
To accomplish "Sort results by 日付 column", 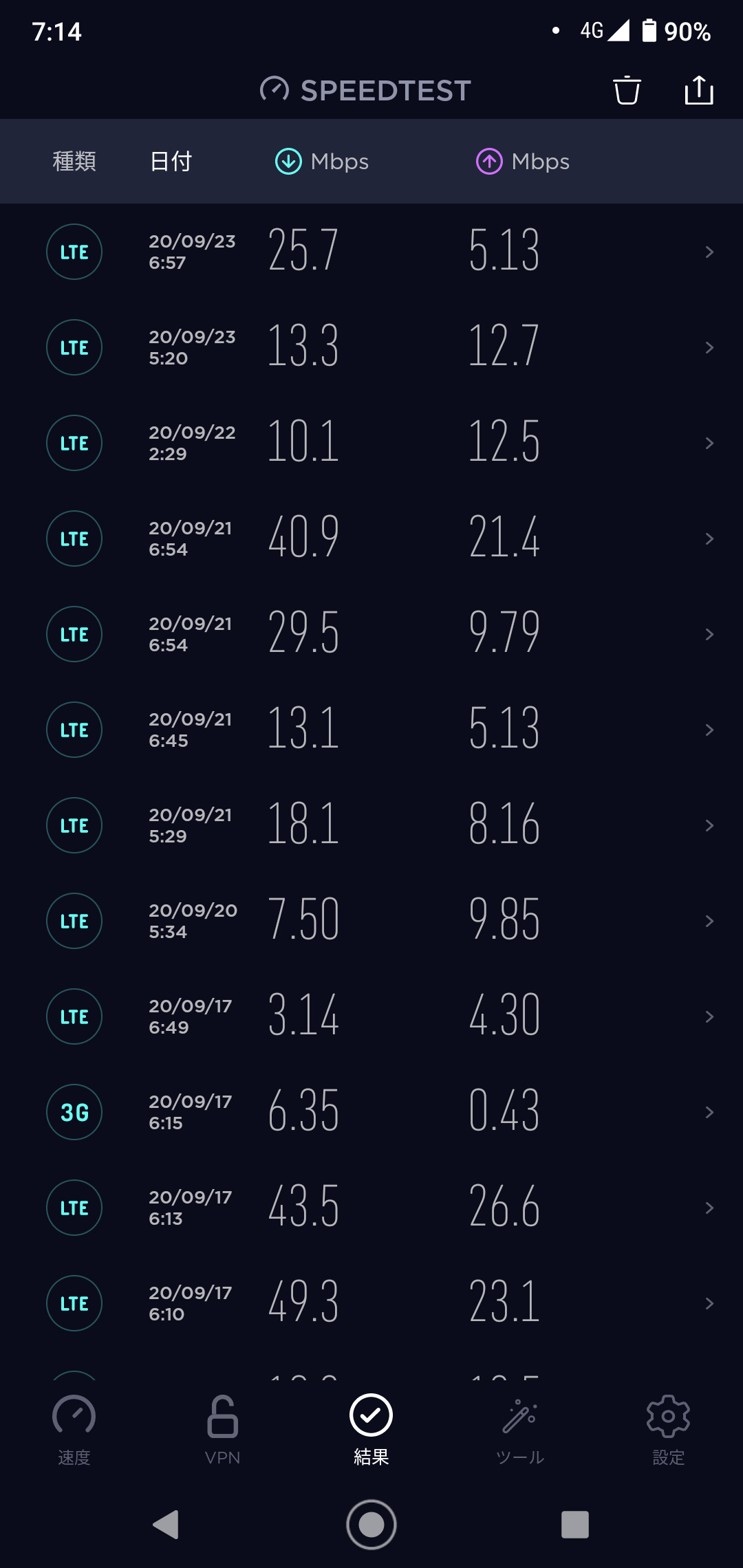I will coord(171,162).
